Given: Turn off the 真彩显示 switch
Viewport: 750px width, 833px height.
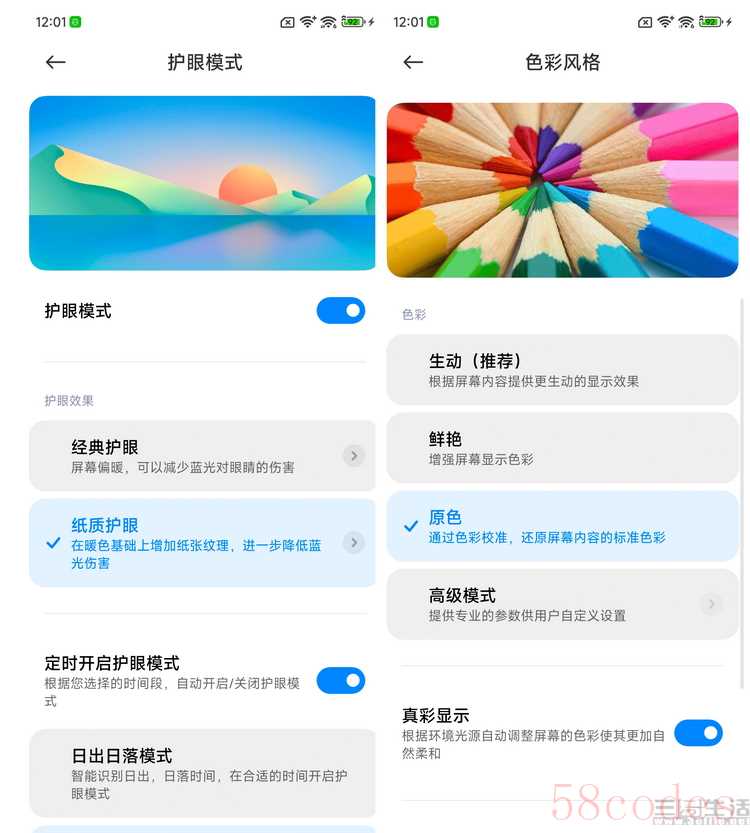Looking at the screenshot, I should pos(698,733).
